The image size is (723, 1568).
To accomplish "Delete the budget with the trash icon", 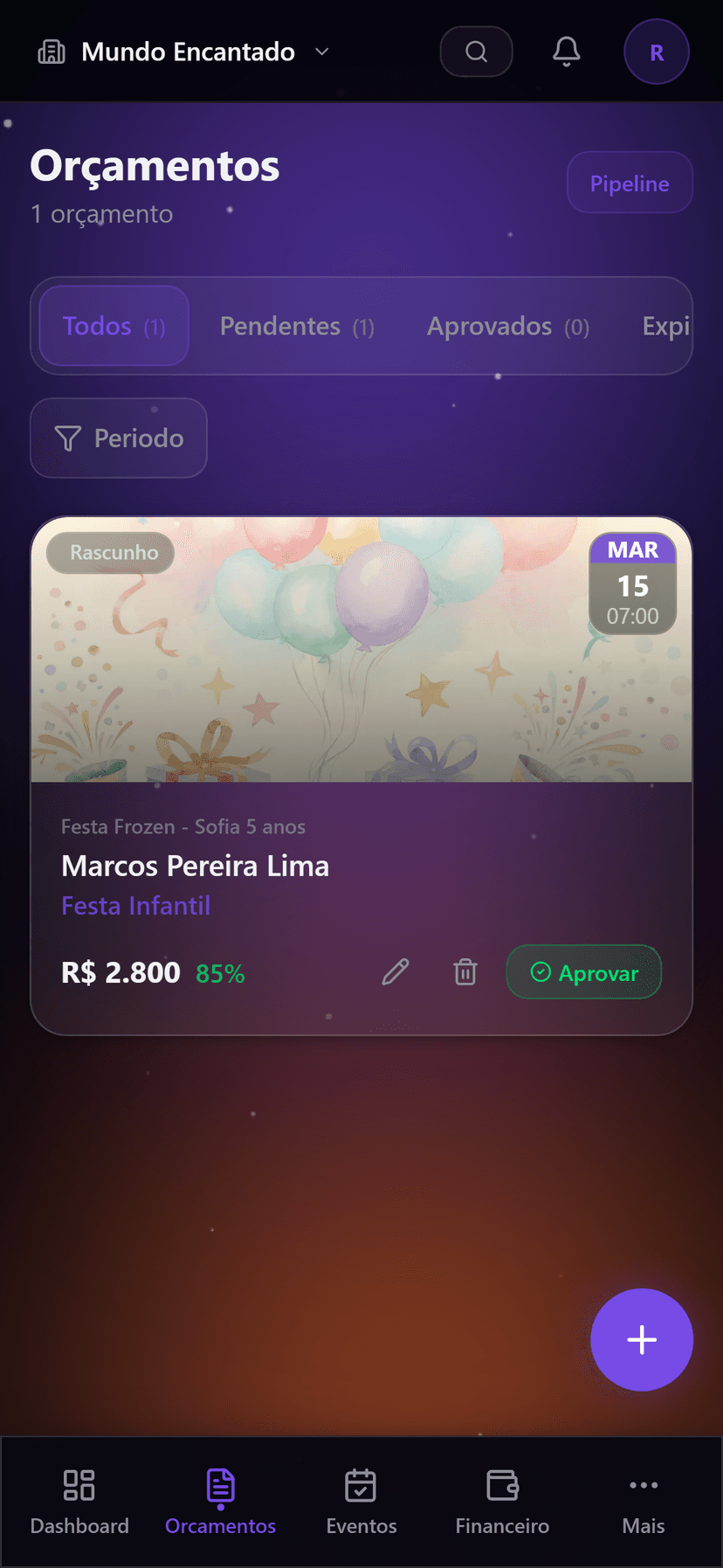I will tap(465, 971).
